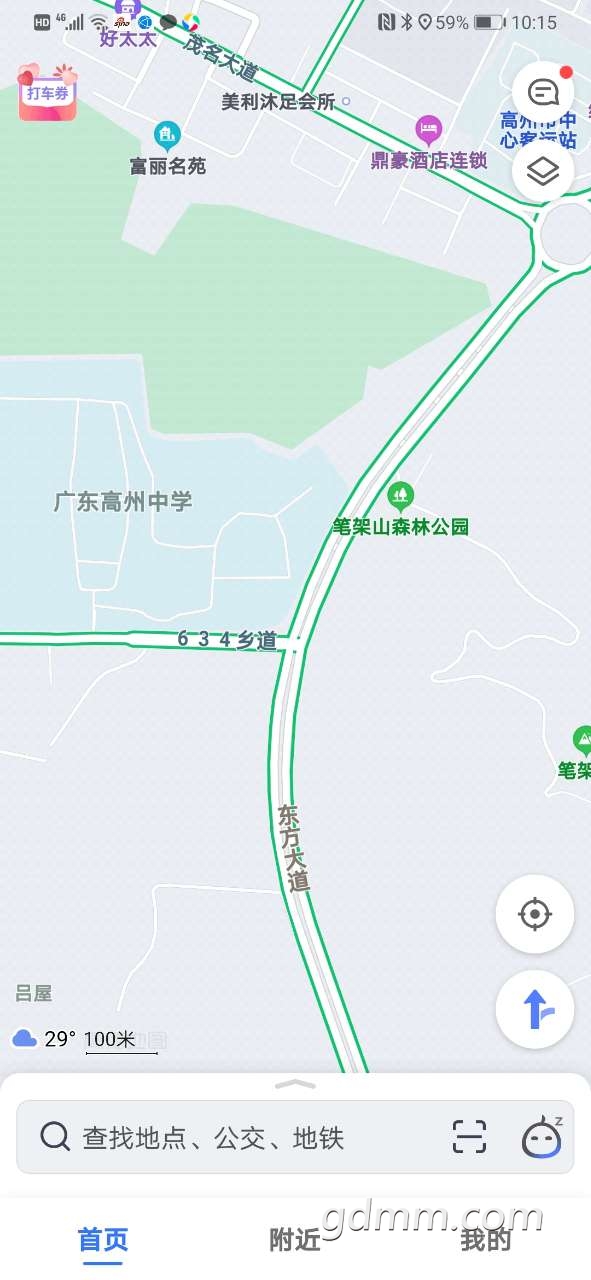
Task: Open the map layers button
Action: tap(543, 172)
